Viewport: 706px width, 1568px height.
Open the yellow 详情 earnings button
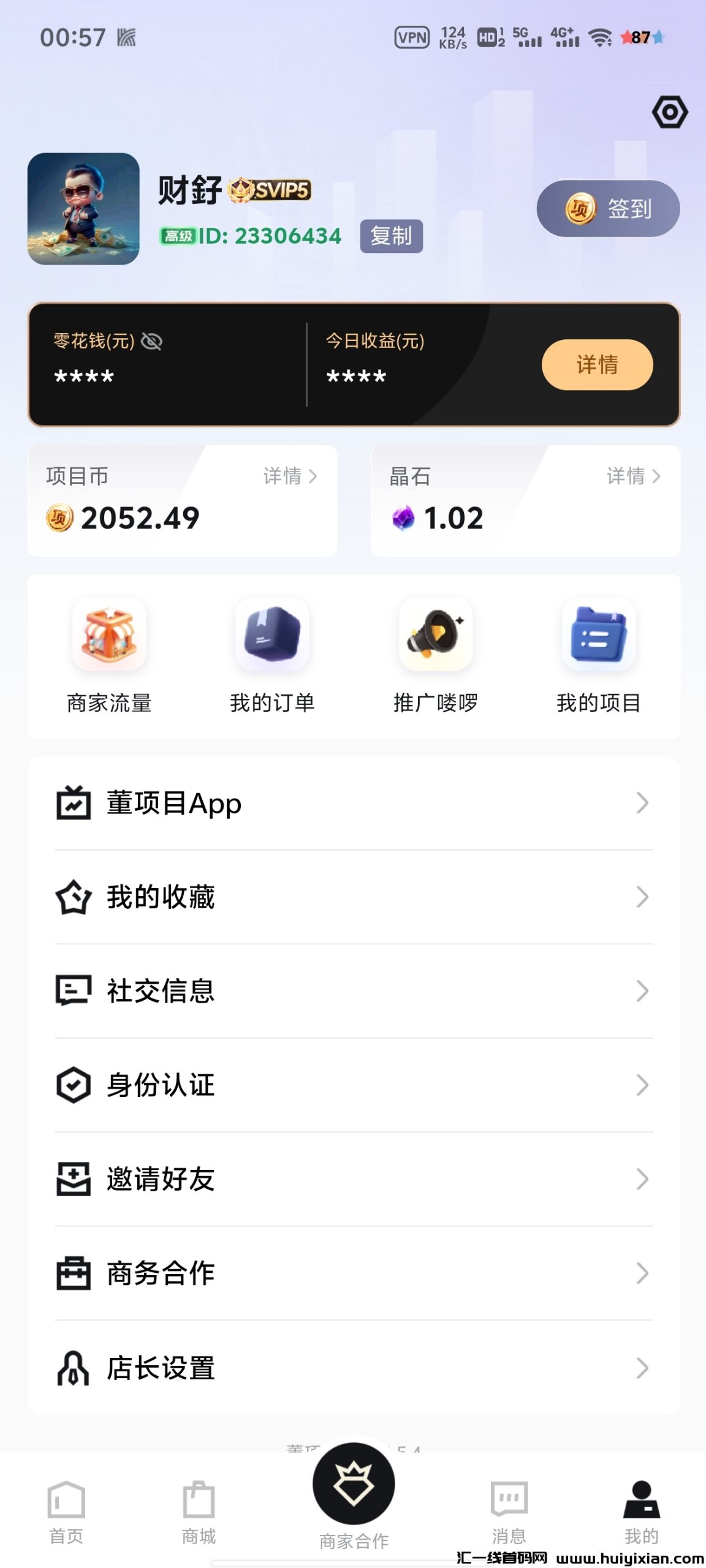click(597, 364)
